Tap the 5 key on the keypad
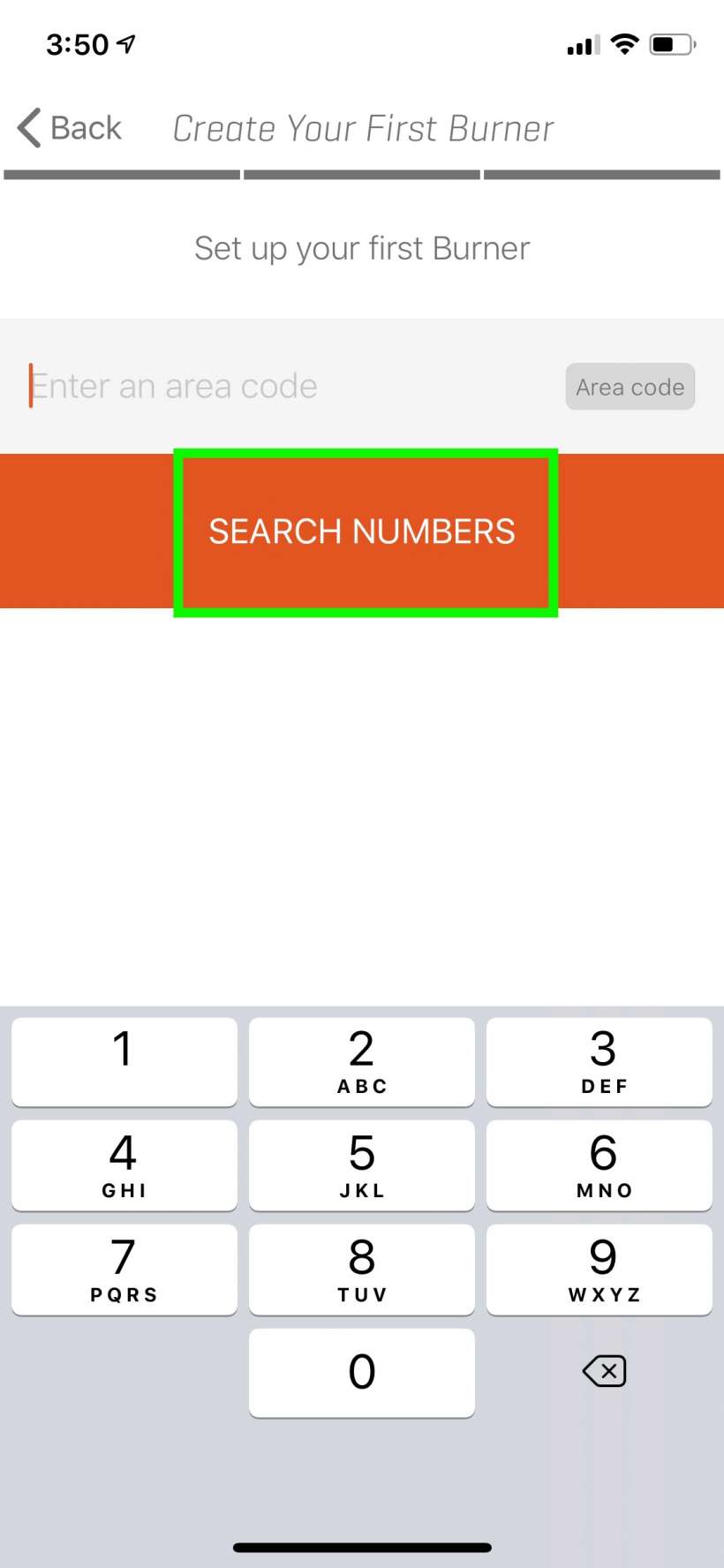 coord(361,1165)
